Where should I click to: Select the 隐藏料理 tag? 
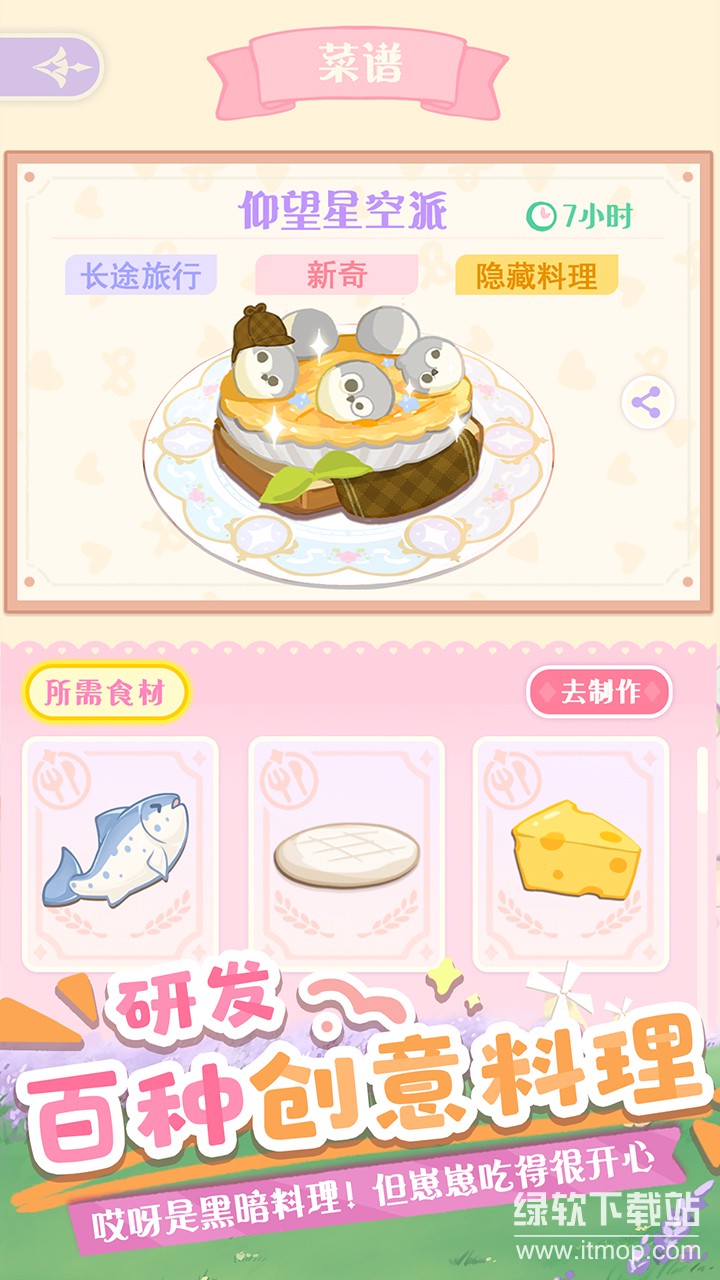(537, 276)
